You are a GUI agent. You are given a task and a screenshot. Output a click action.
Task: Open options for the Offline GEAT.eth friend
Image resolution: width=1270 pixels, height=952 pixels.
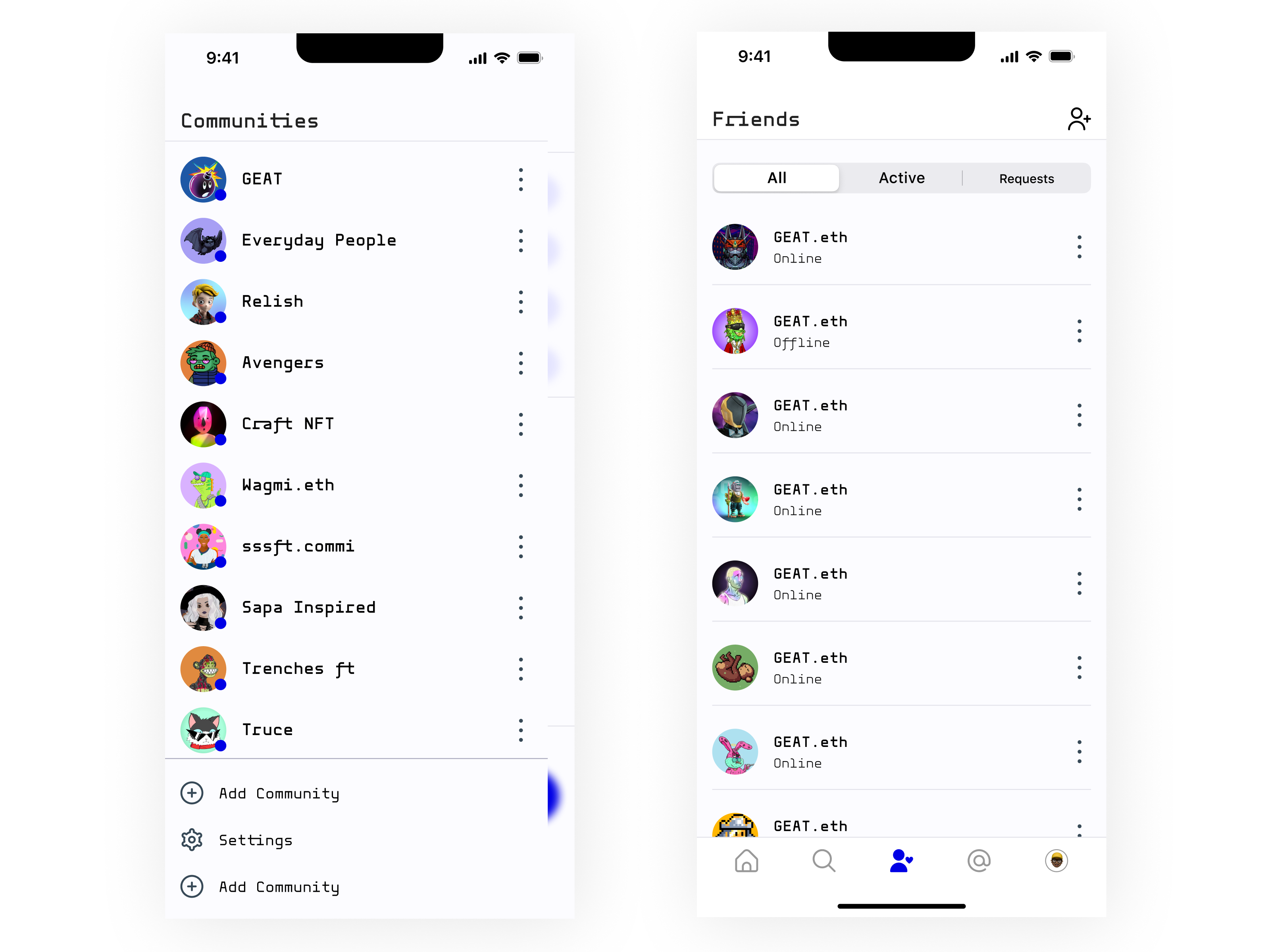point(1079,331)
